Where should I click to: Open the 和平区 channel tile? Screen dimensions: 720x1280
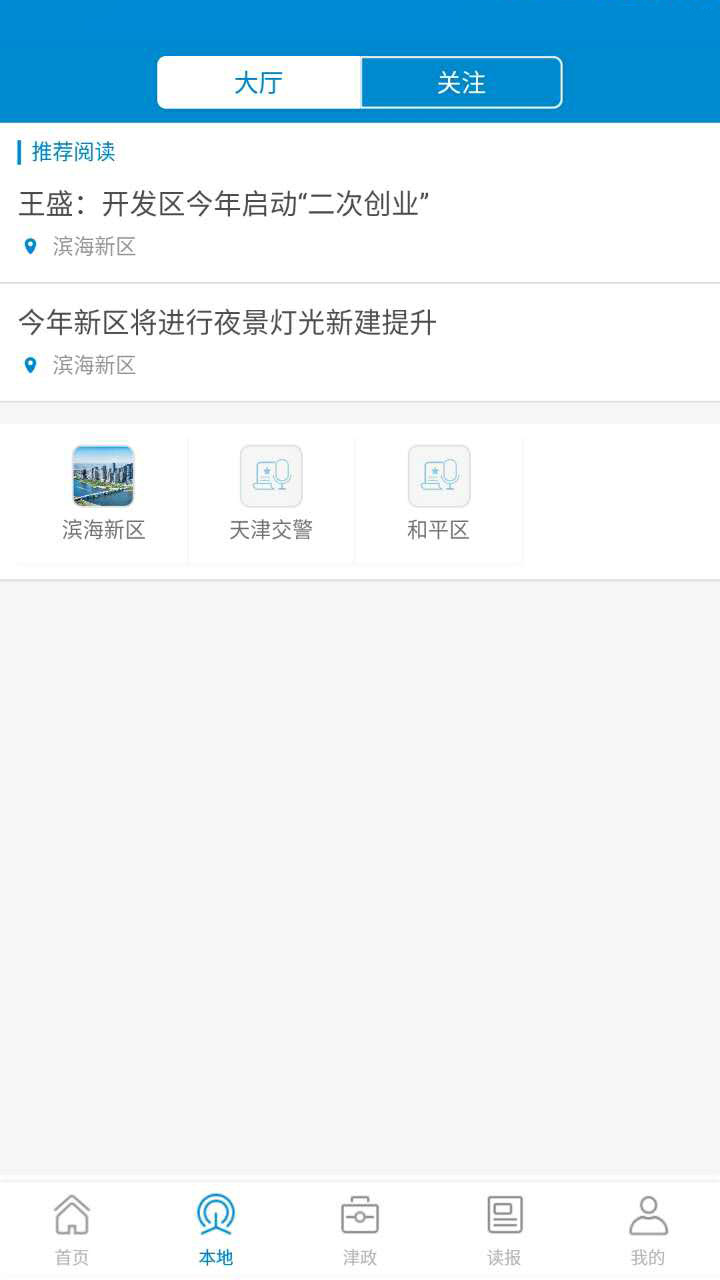pyautogui.click(x=438, y=494)
